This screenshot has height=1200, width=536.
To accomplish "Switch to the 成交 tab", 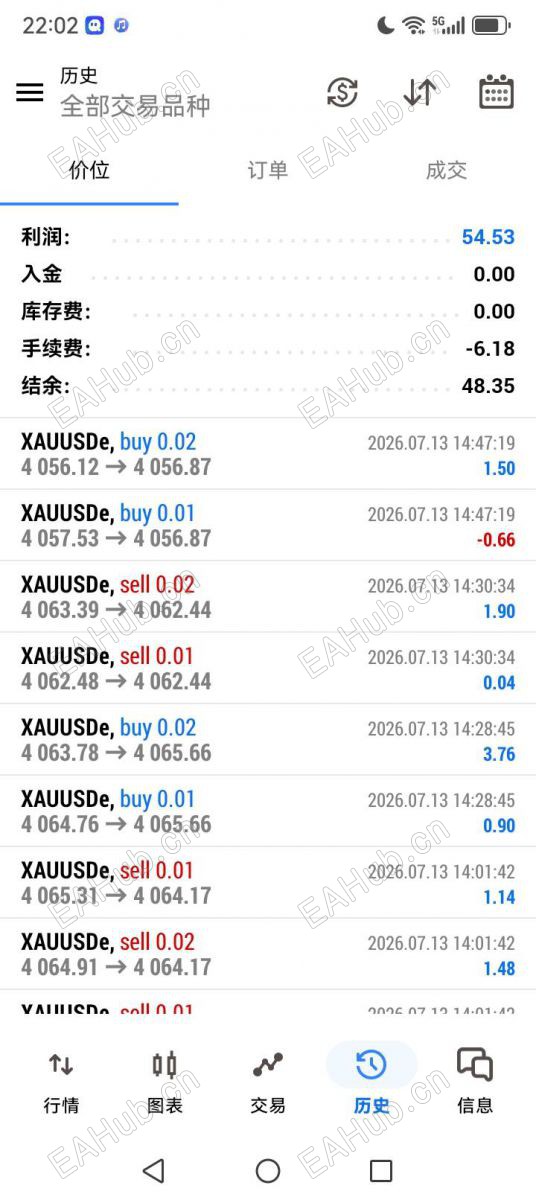I will [446, 170].
